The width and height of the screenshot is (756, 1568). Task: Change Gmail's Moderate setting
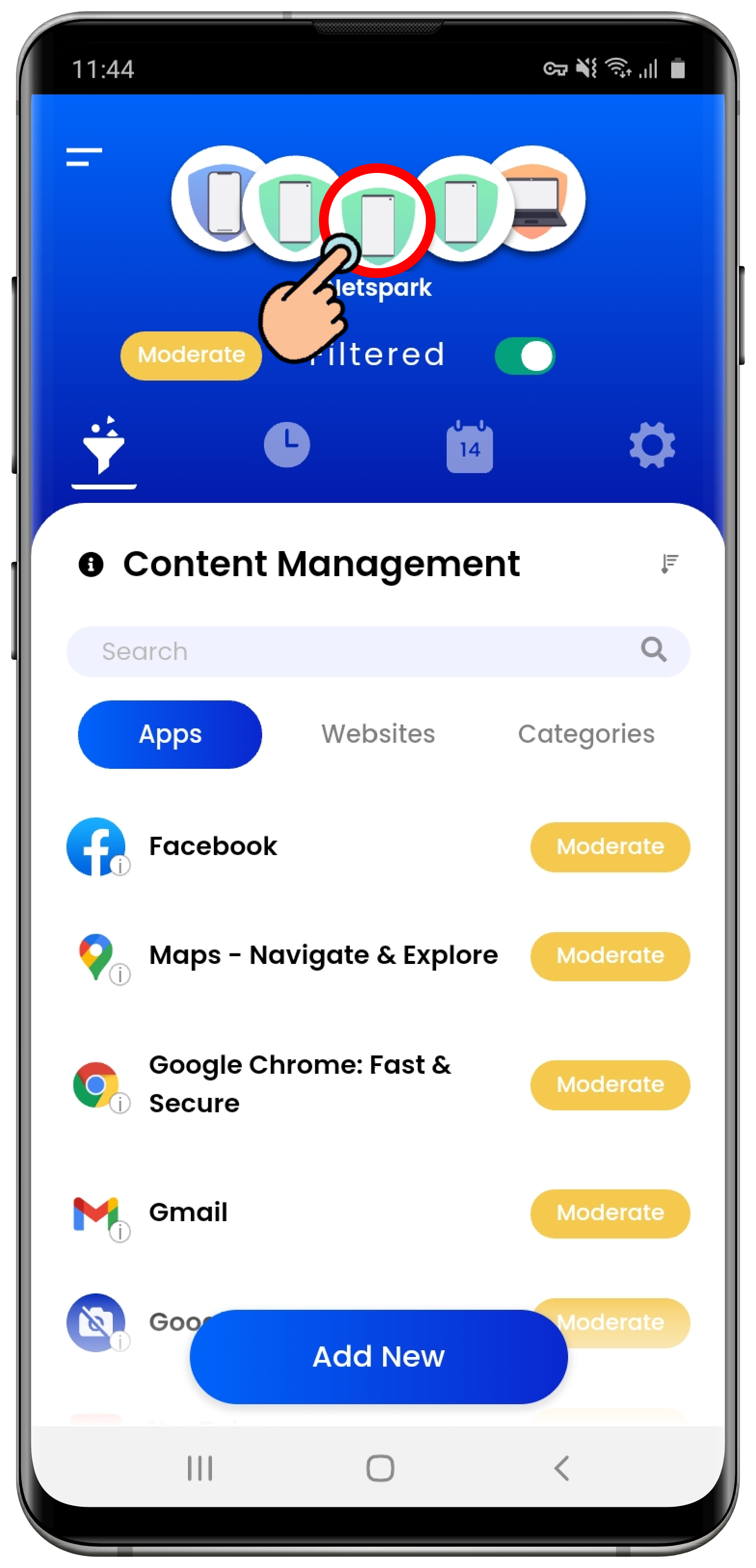point(610,1213)
